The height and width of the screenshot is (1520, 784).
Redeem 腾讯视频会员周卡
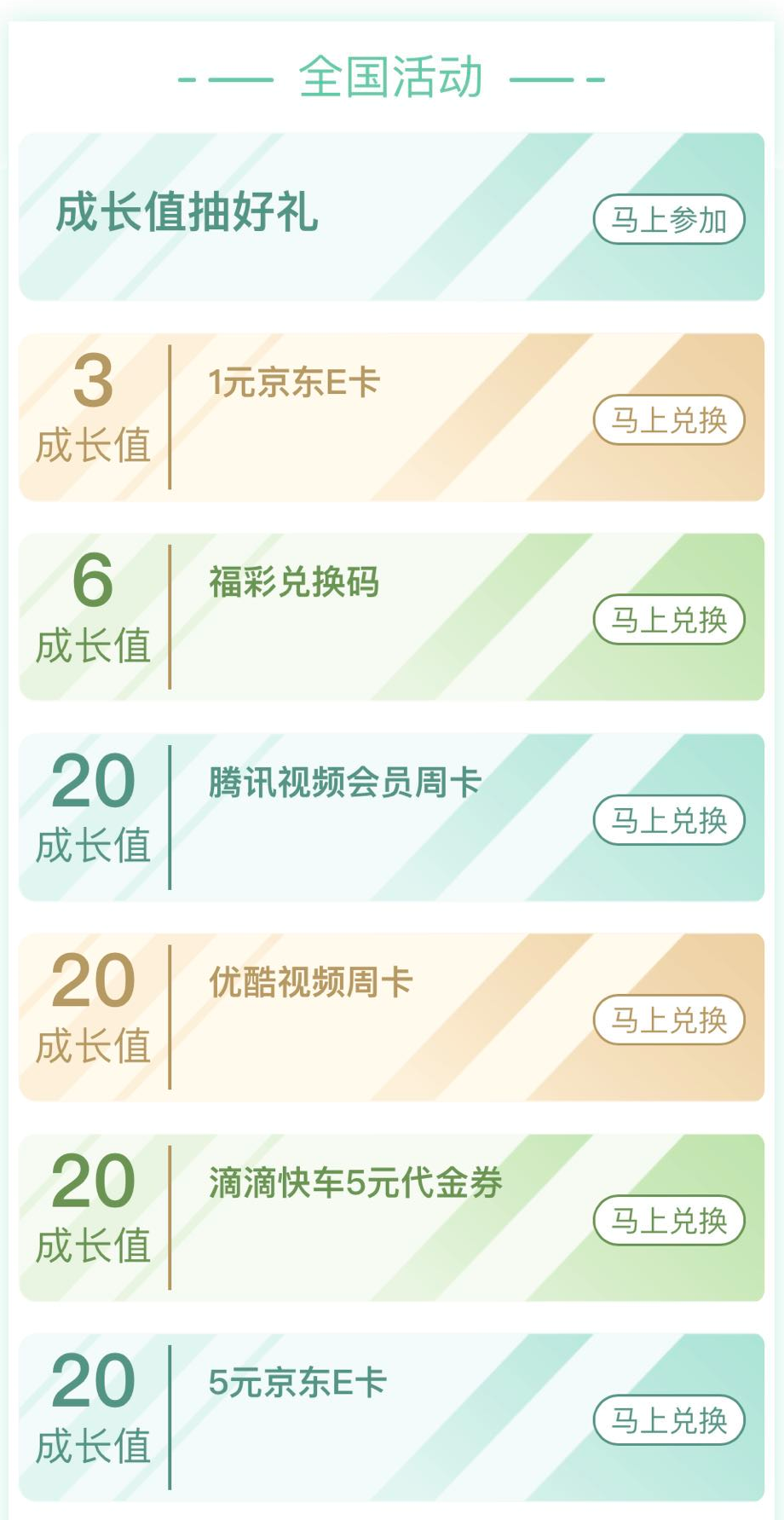[x=669, y=820]
